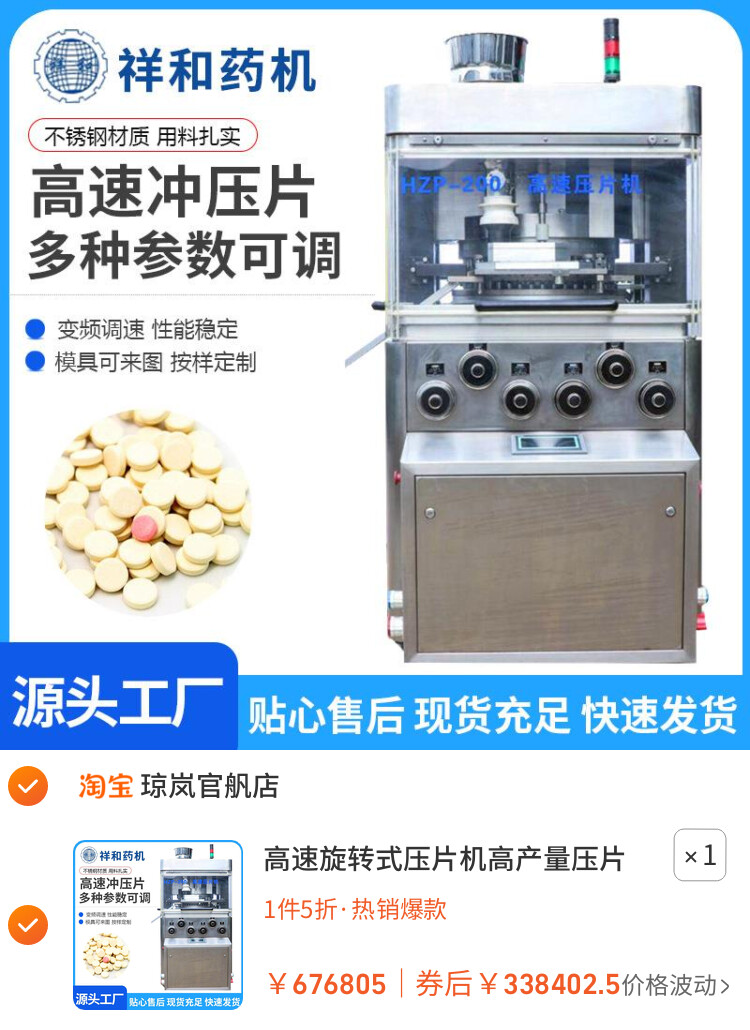
Task: Open the 高速旋转式压片机高产量压片 product title
Action: pyautogui.click(x=444, y=858)
